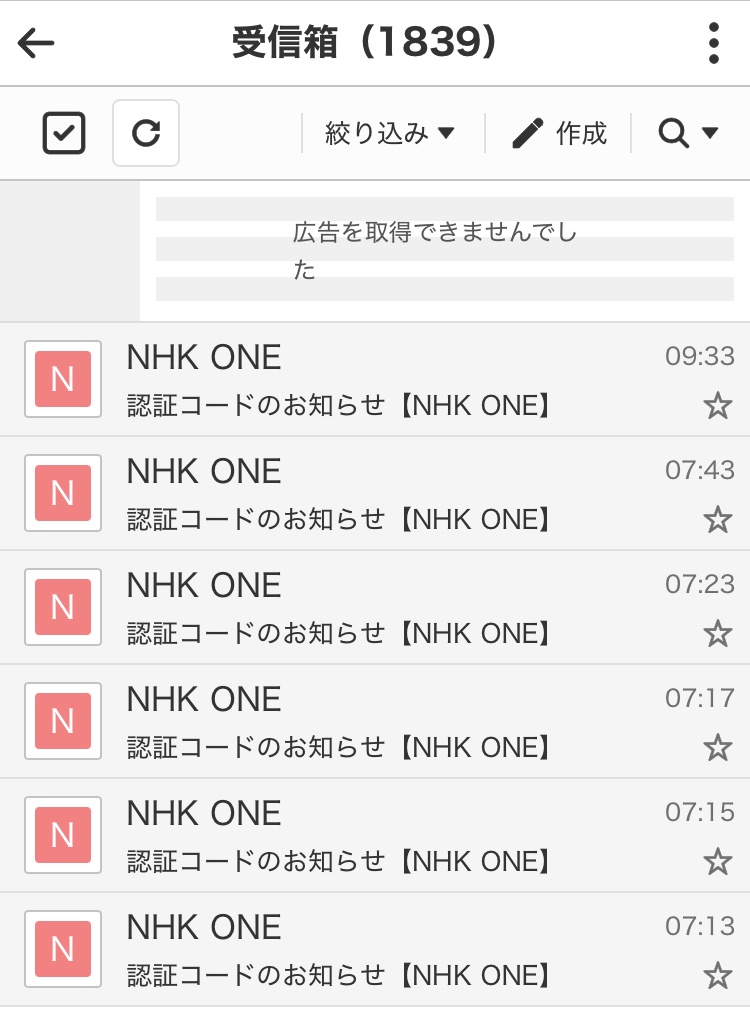Star the 07:23 NHK ONE mail
This screenshot has width=750, height=1019.
pyautogui.click(x=717, y=634)
